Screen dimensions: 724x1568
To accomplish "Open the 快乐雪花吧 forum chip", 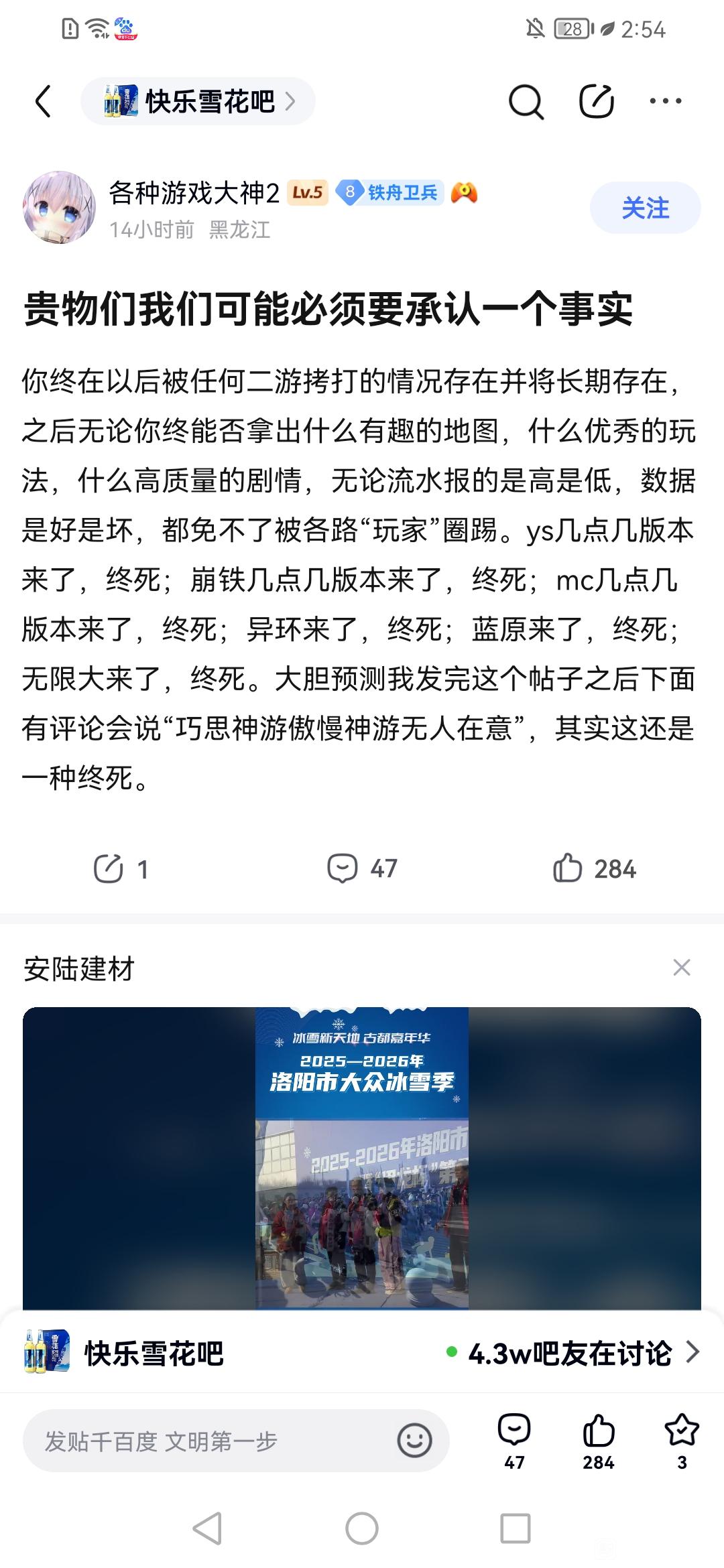I will 198,101.
